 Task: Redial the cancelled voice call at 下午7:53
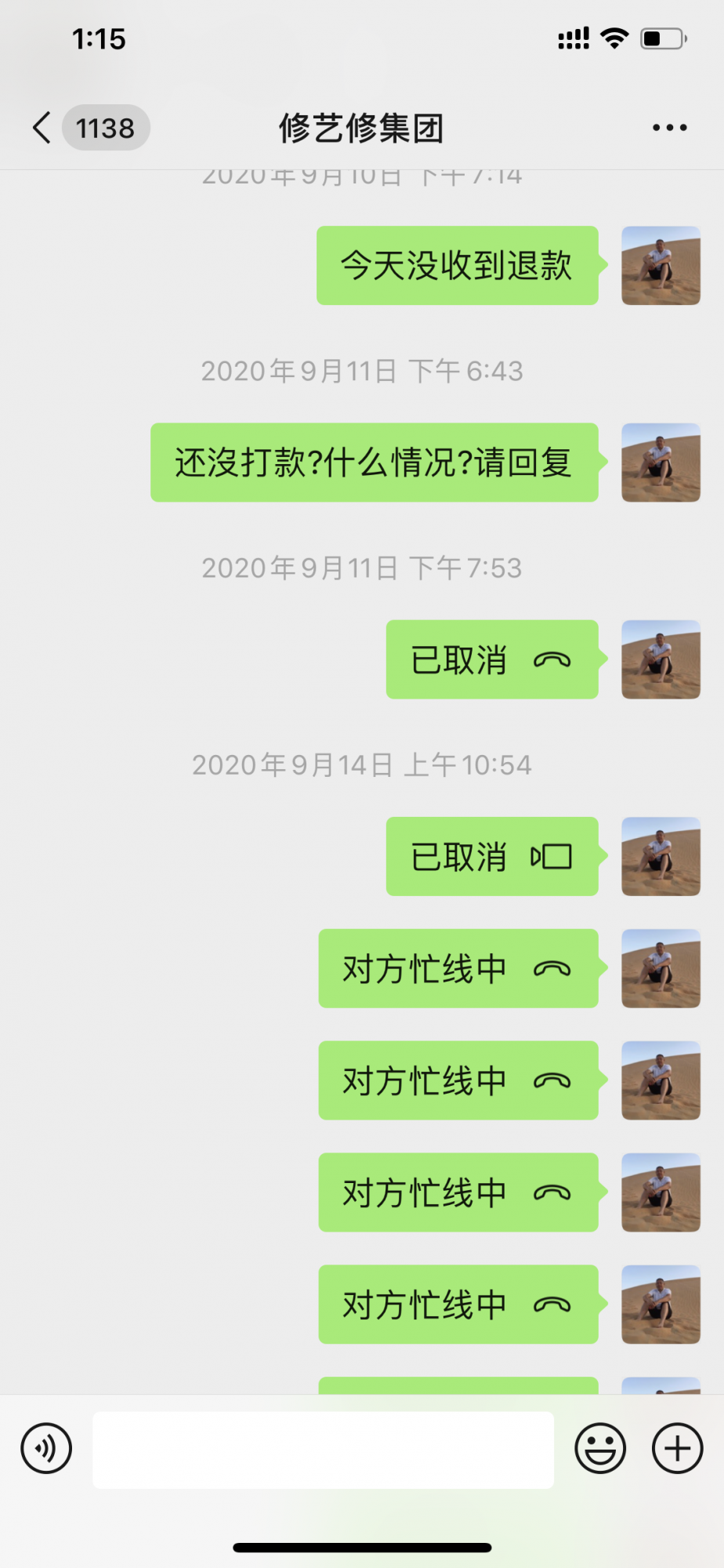(x=491, y=659)
